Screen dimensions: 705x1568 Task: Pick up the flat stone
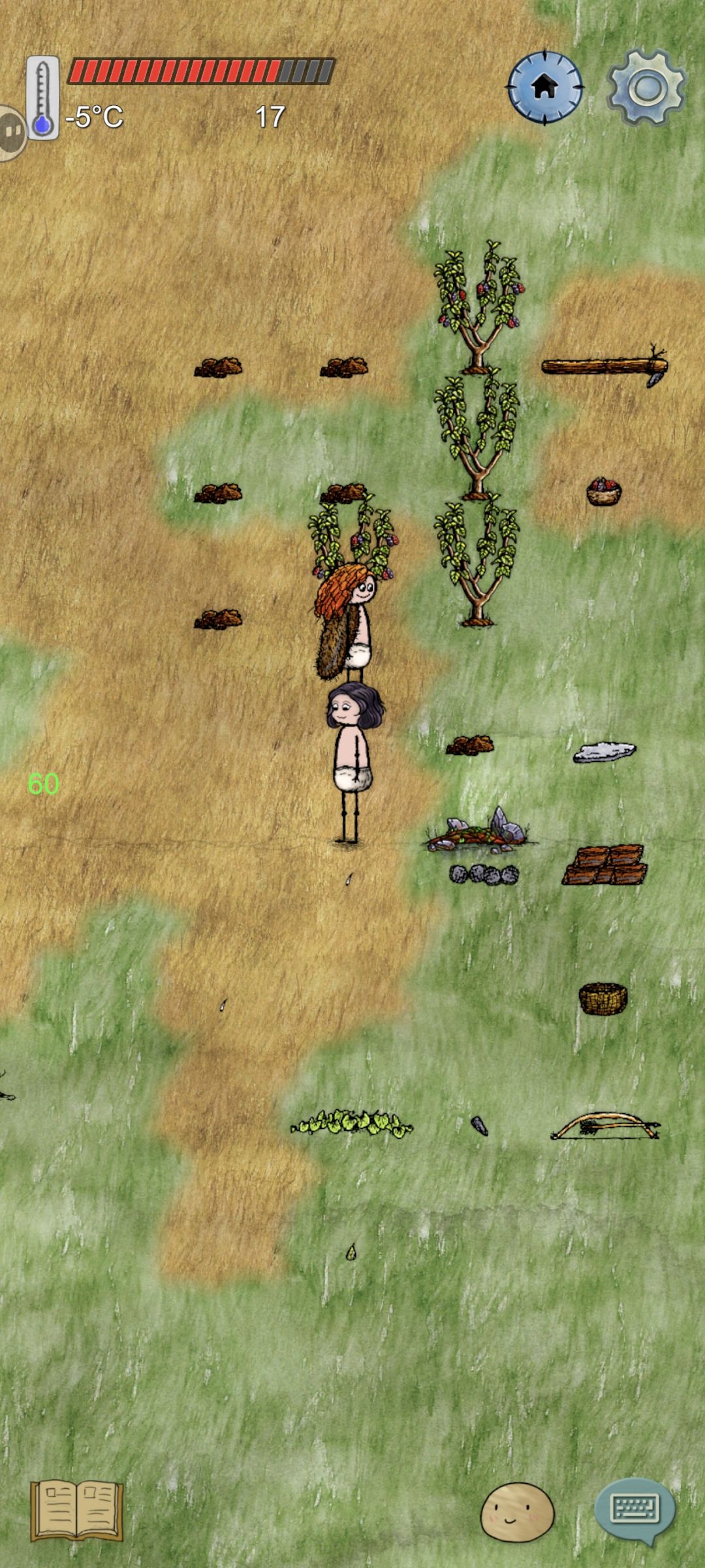tap(604, 752)
